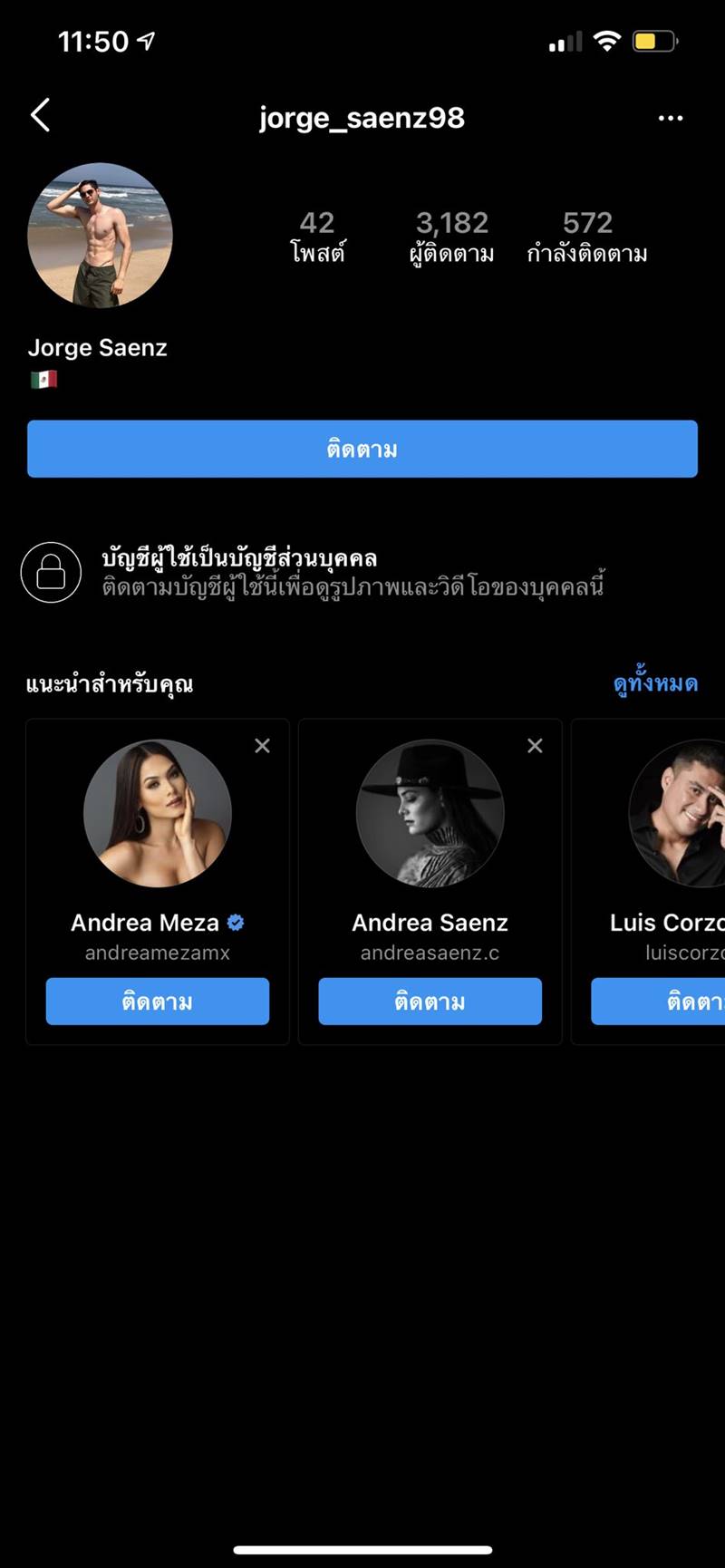Open the 42 โพสต์ posts count
Image resolution: width=725 pixels, height=1568 pixels.
coord(316,236)
